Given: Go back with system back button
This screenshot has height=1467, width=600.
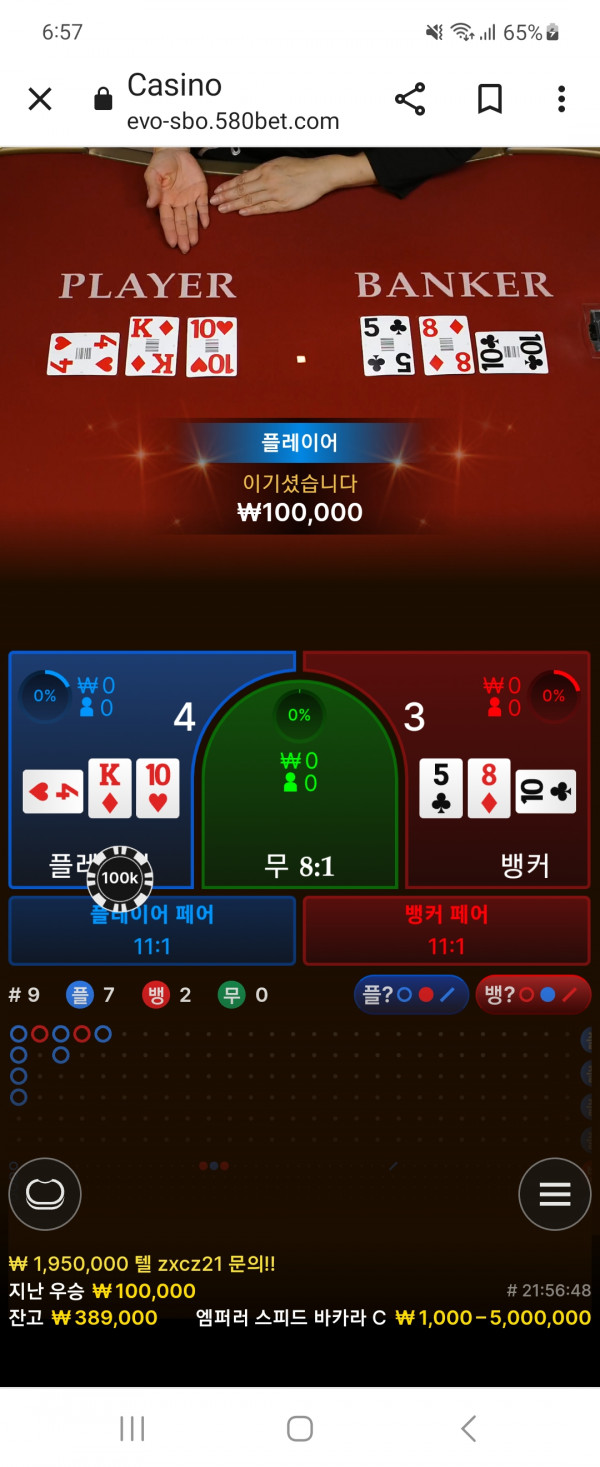Looking at the screenshot, I should coord(468,1428).
